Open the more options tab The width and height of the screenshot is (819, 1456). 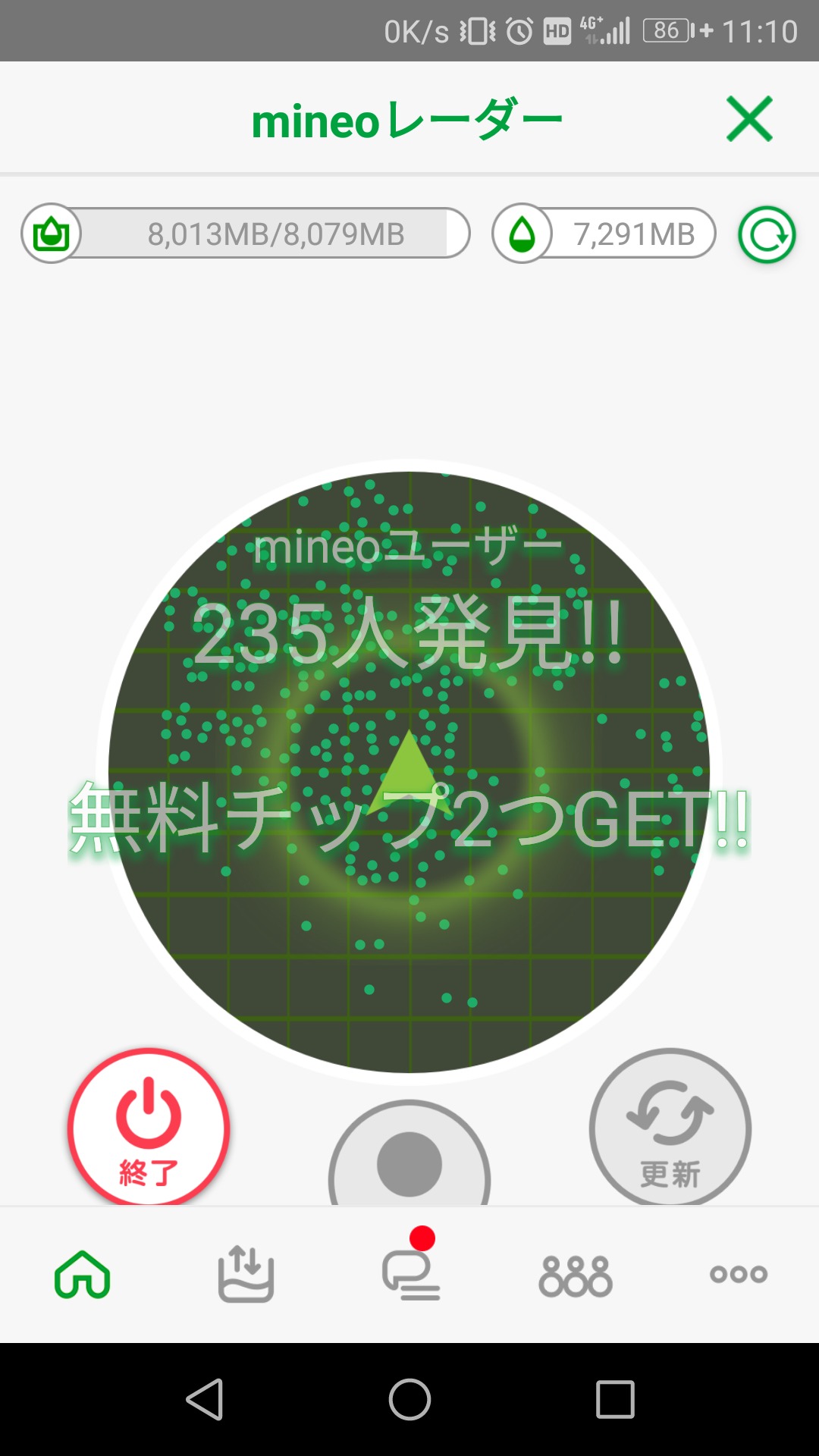[x=738, y=1275]
